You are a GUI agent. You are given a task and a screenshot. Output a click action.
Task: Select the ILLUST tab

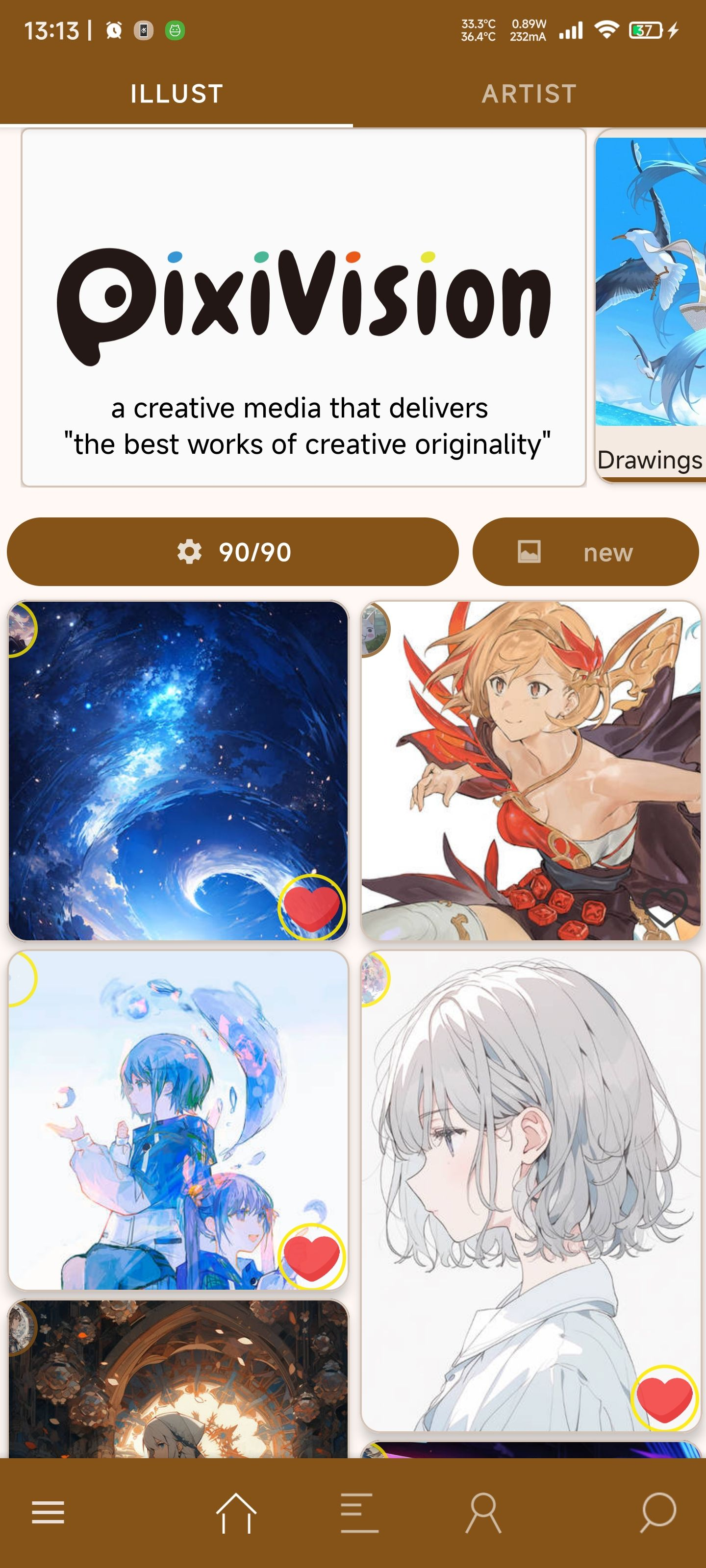(176, 94)
